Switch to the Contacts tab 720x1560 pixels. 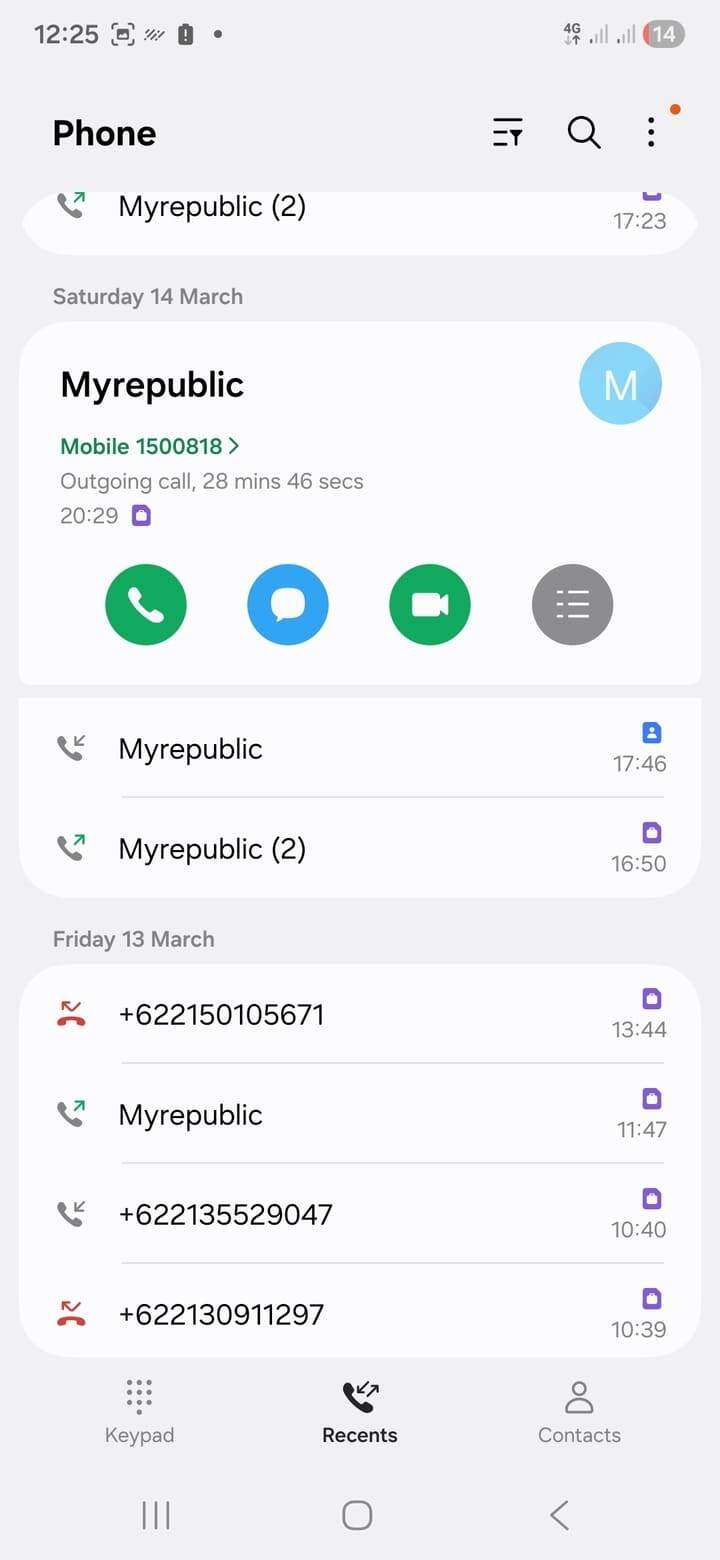click(579, 1410)
